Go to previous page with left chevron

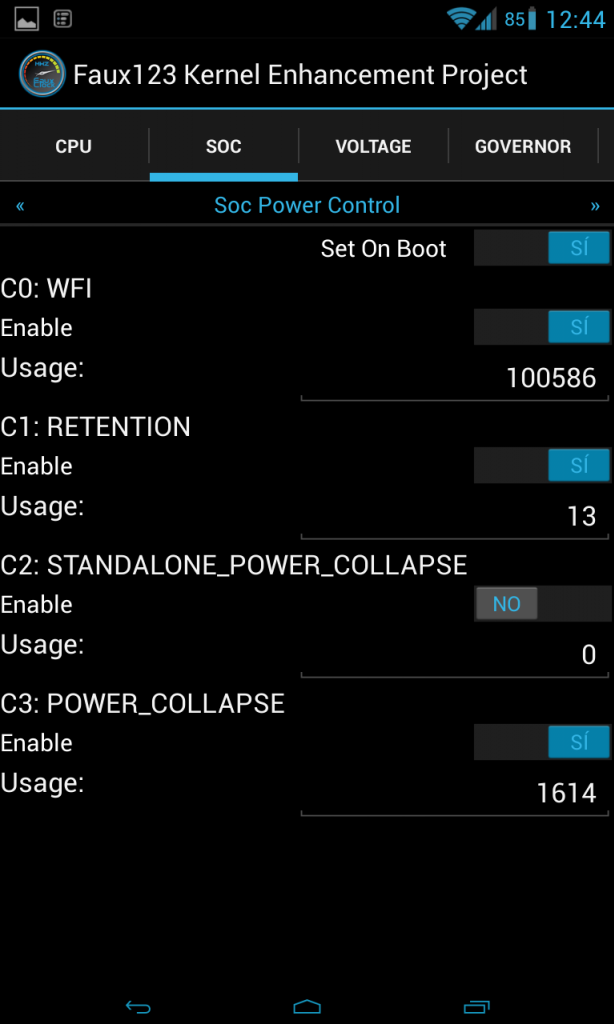(20, 206)
